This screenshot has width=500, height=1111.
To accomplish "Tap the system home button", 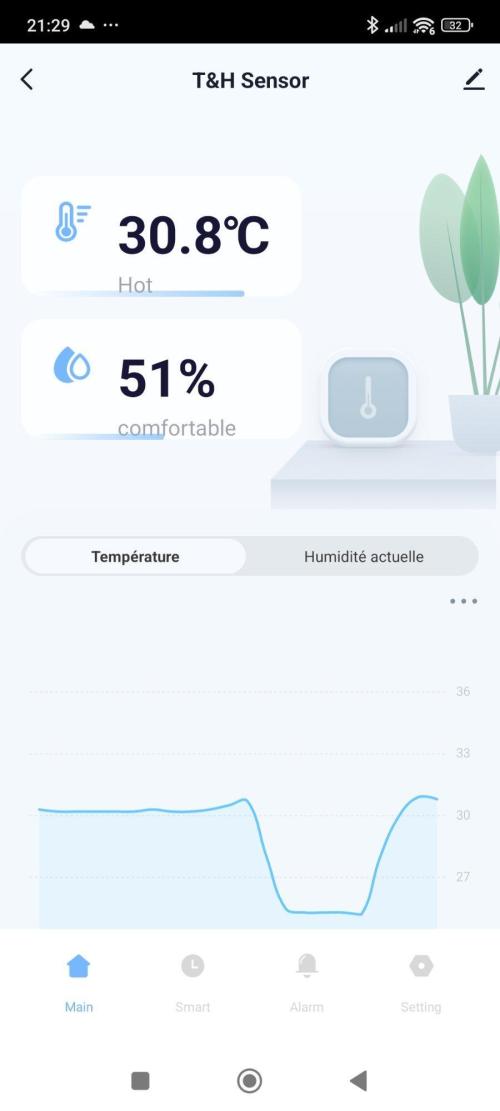I will click(249, 1081).
